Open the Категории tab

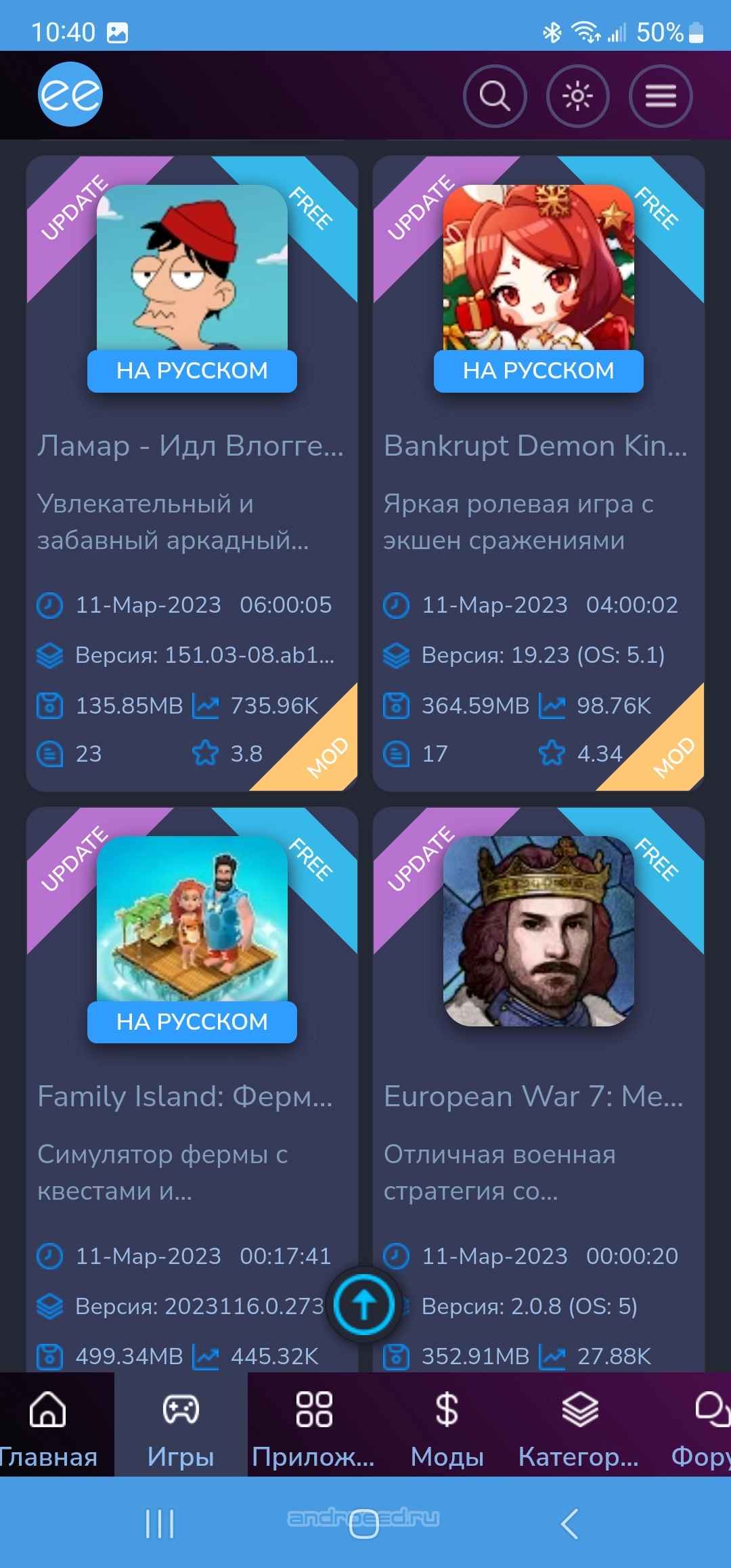(x=579, y=1424)
